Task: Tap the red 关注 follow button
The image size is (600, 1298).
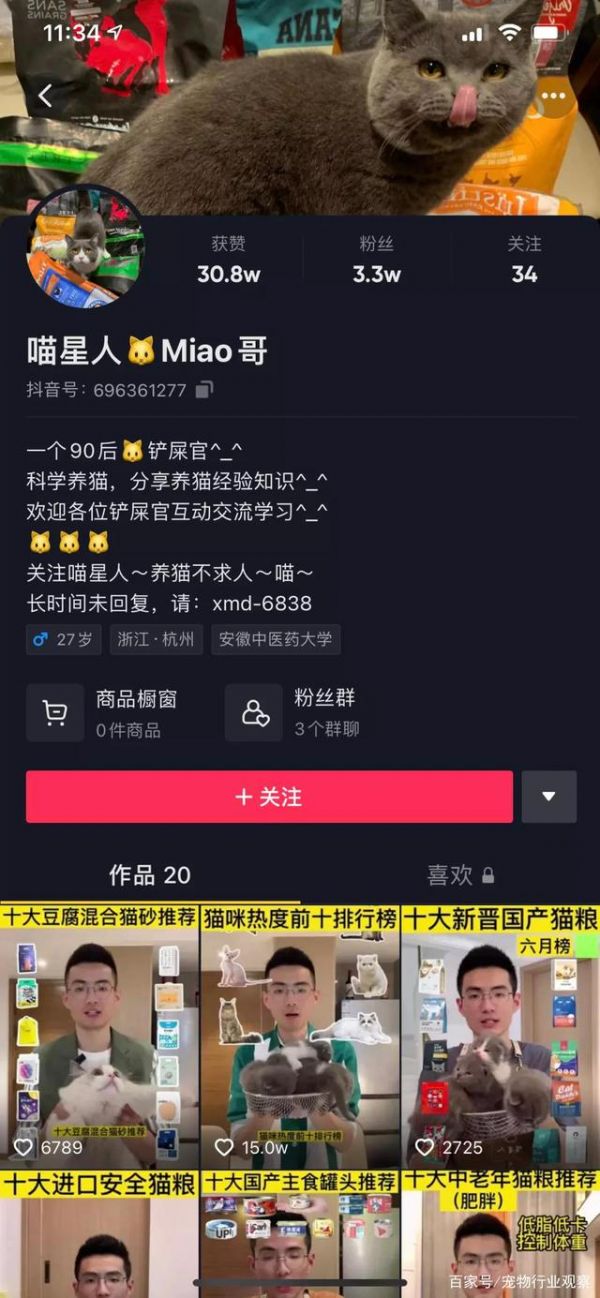Action: [x=269, y=797]
